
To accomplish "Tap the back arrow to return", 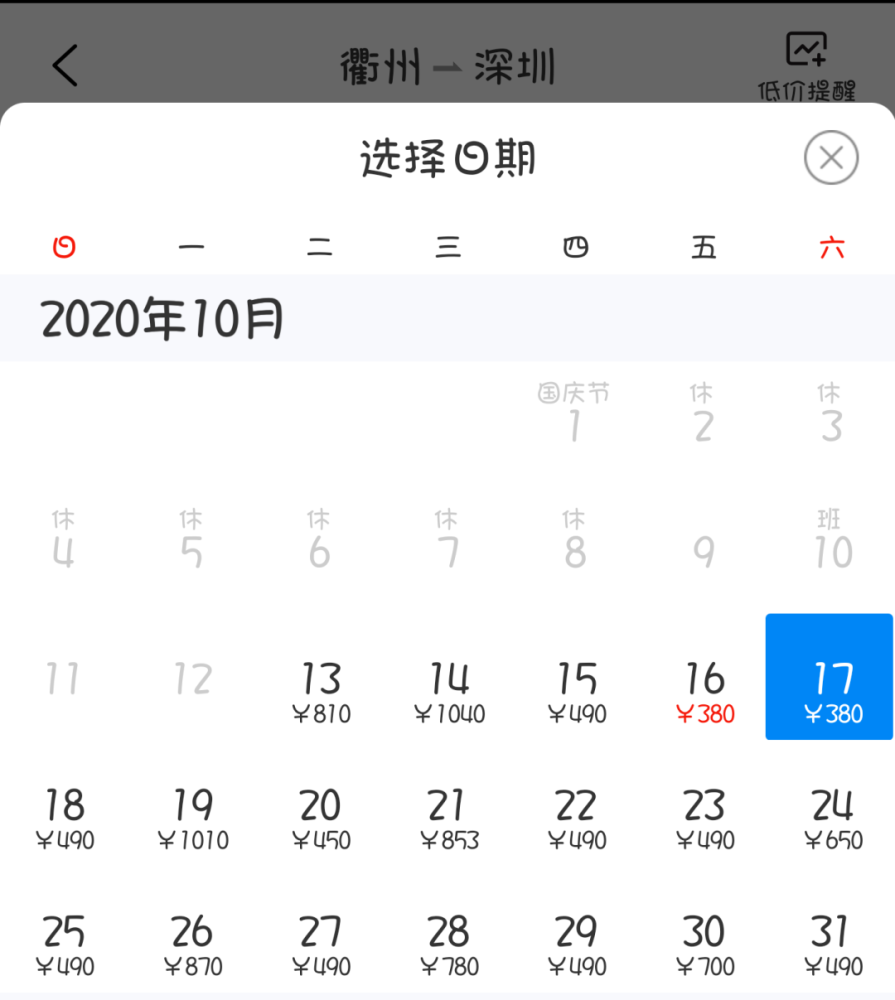I will 64,65.
